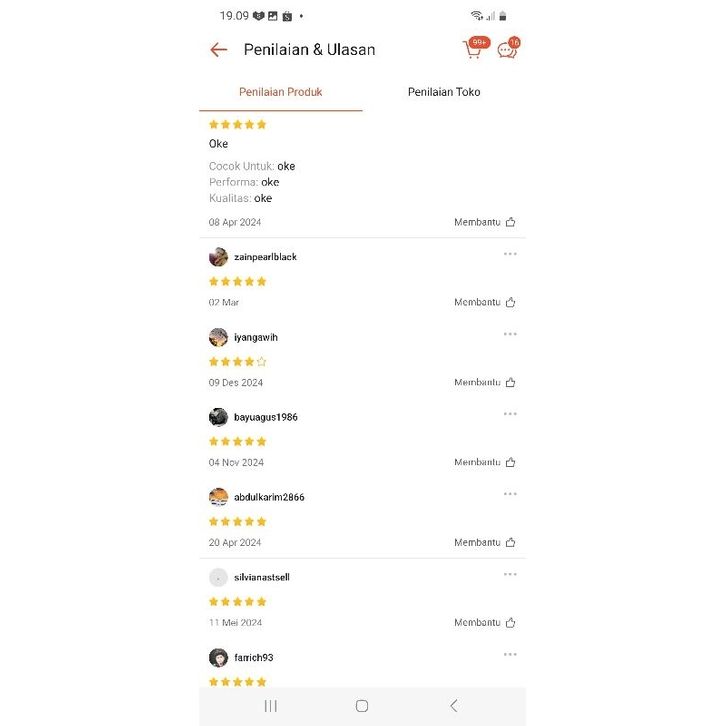This screenshot has height=726, width=726.
Task: Open the system recent apps view
Action: tap(270, 706)
